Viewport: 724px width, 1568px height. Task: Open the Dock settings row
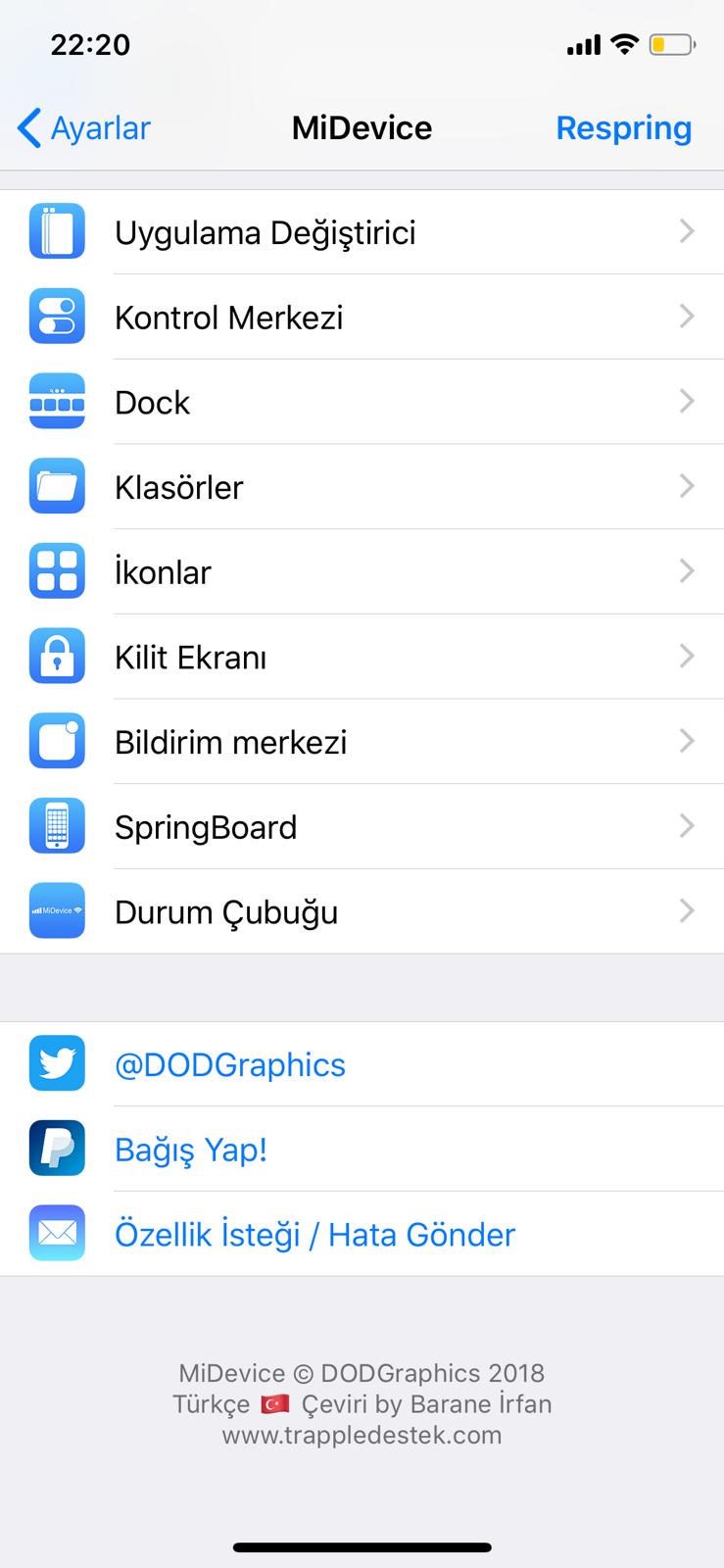(x=362, y=402)
